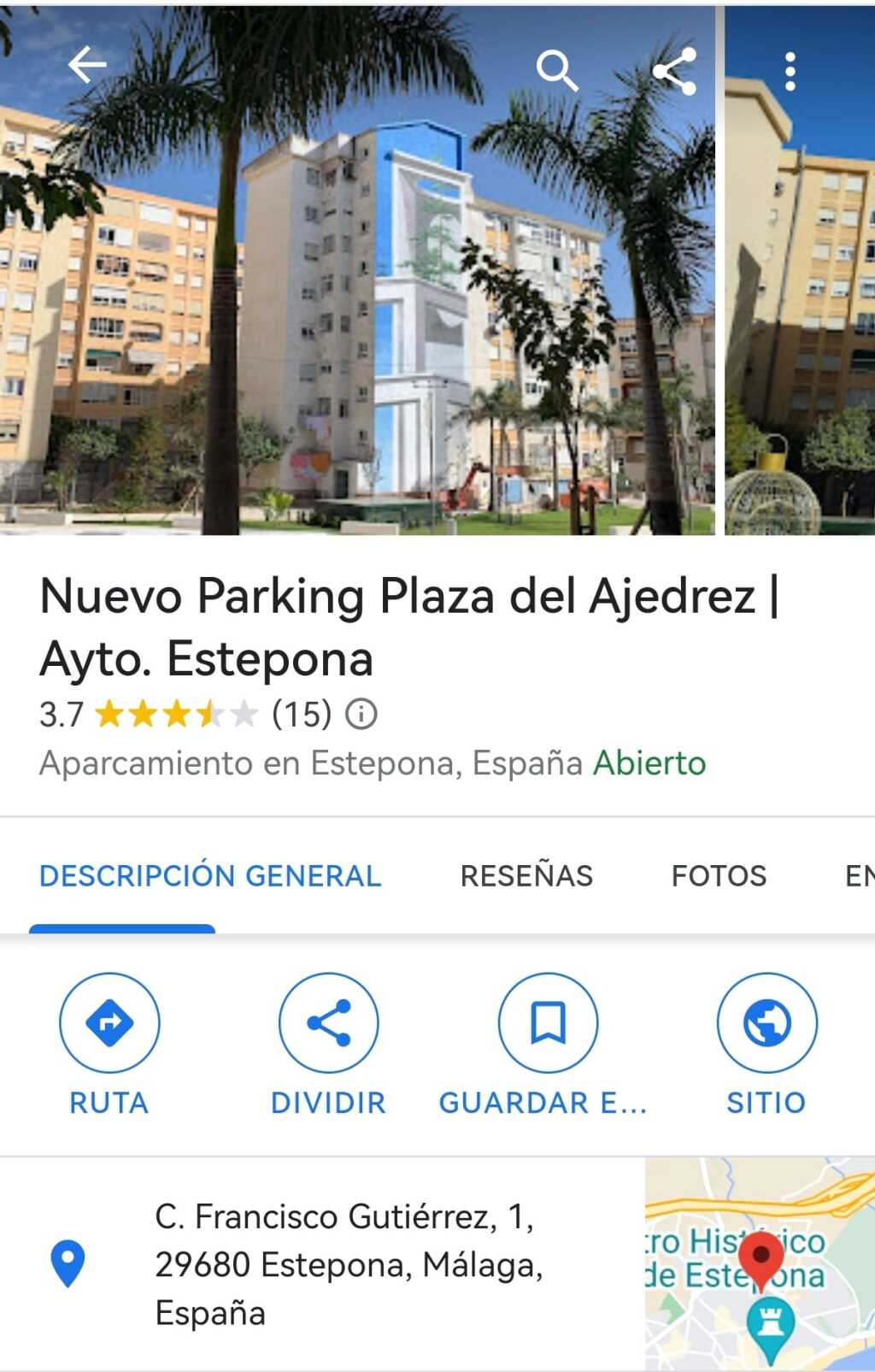Show rating info next to 15 reviews
This screenshot has width=875, height=1372.
tap(361, 714)
